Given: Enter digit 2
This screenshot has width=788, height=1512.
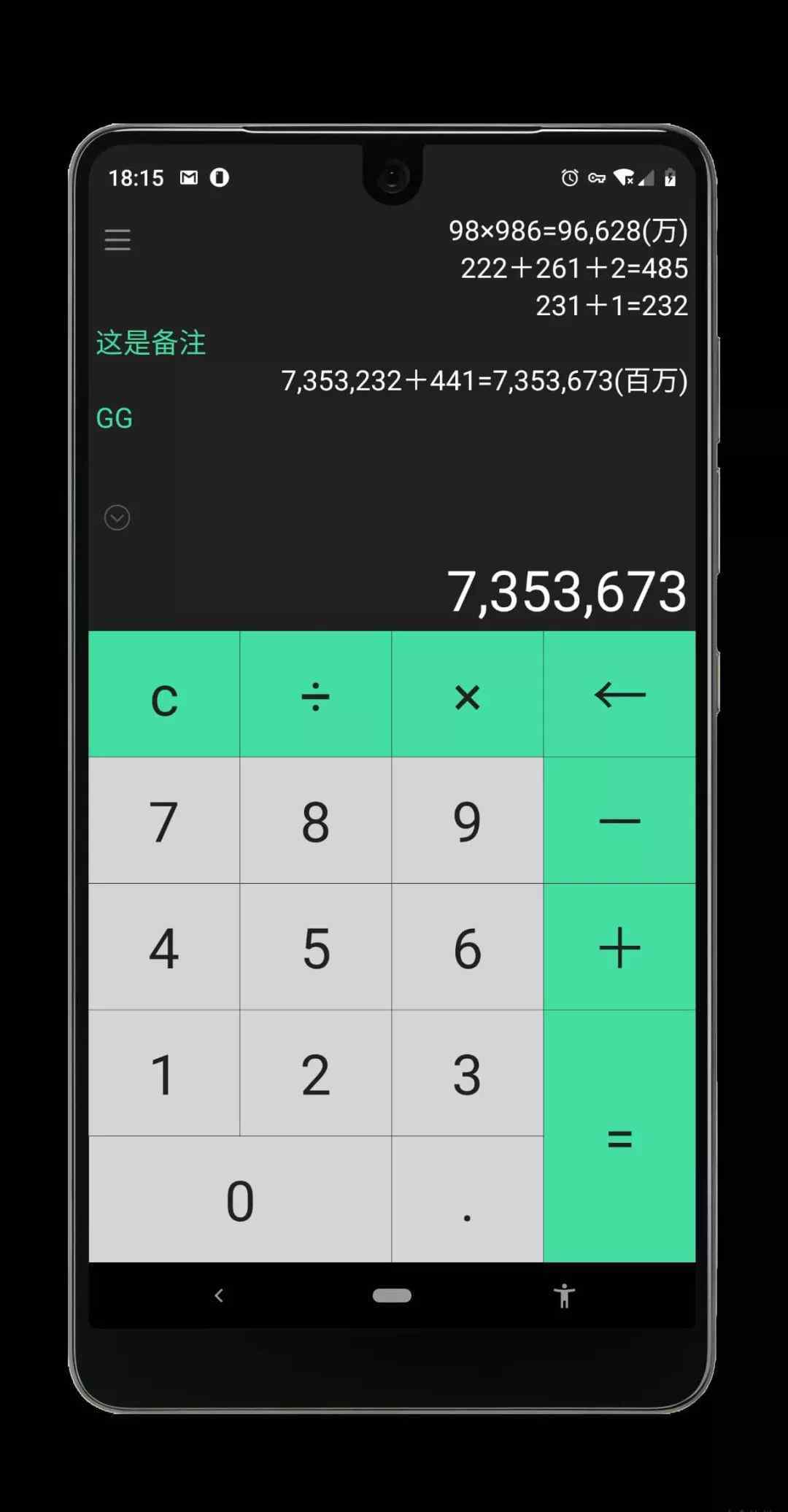Looking at the screenshot, I should 316,1073.
